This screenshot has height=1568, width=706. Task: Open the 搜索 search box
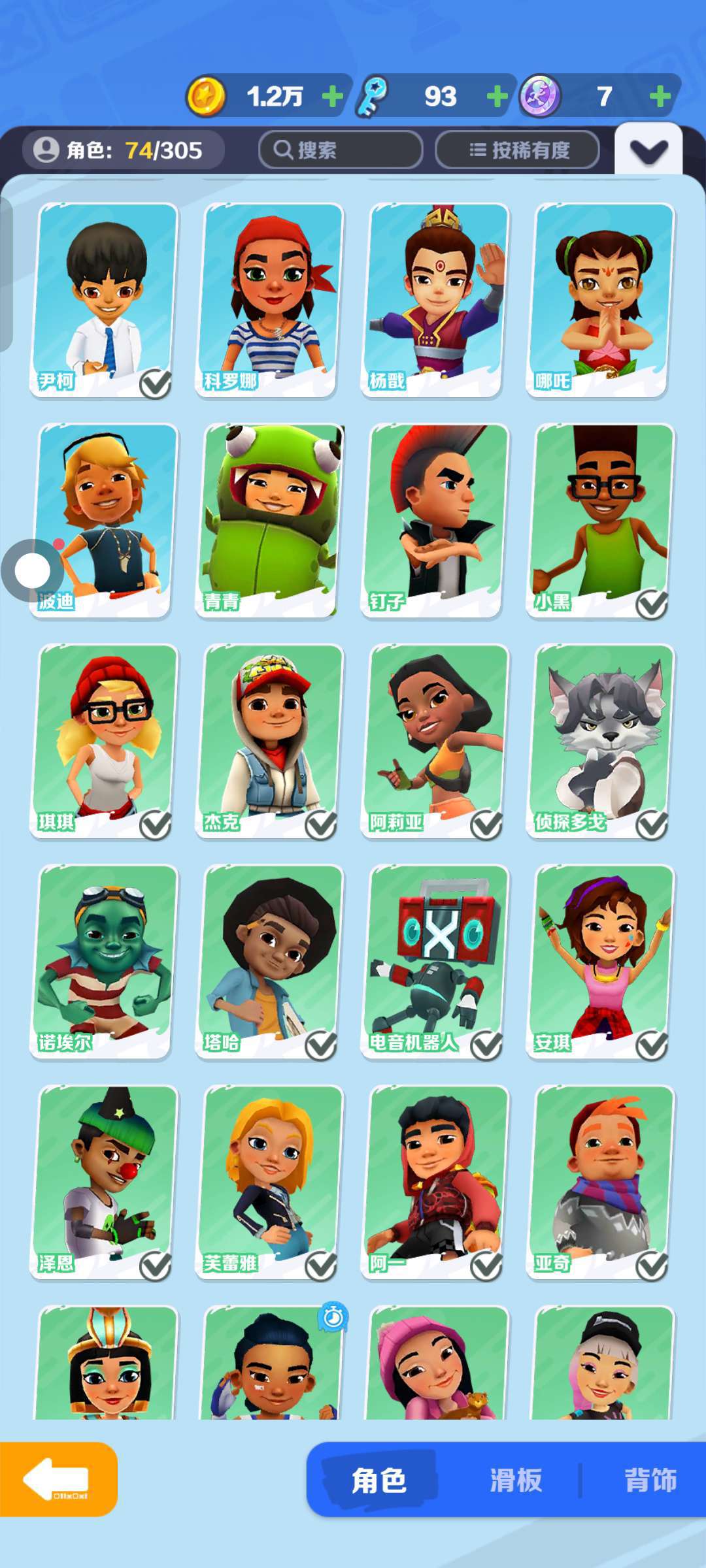tap(340, 150)
